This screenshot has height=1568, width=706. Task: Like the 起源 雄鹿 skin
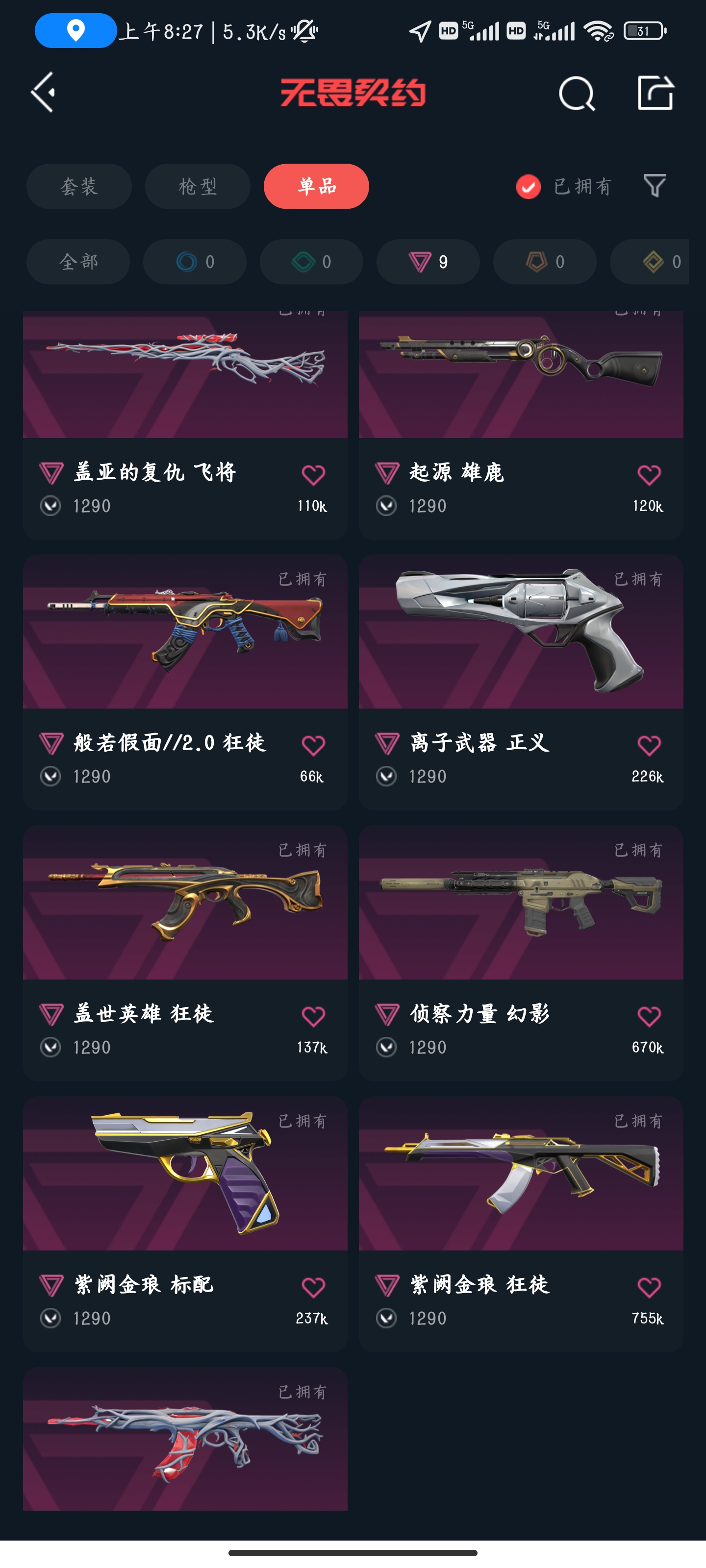649,475
